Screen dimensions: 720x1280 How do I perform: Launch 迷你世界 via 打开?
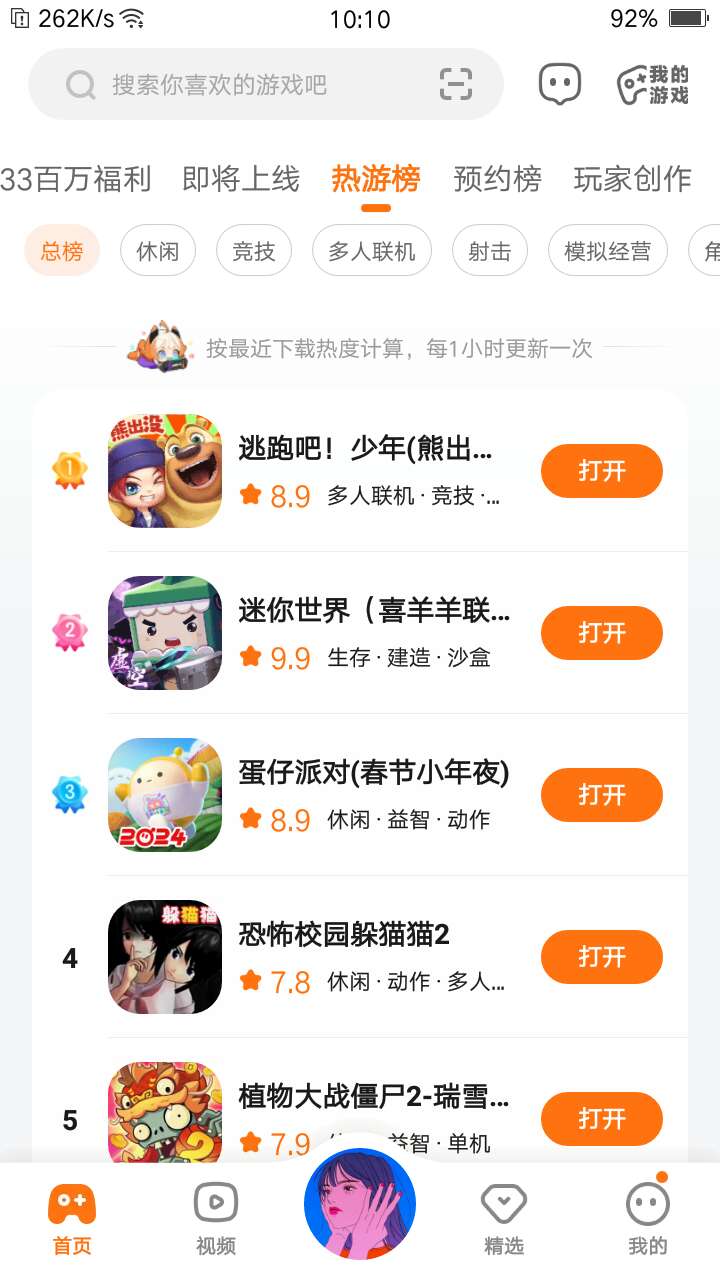601,633
